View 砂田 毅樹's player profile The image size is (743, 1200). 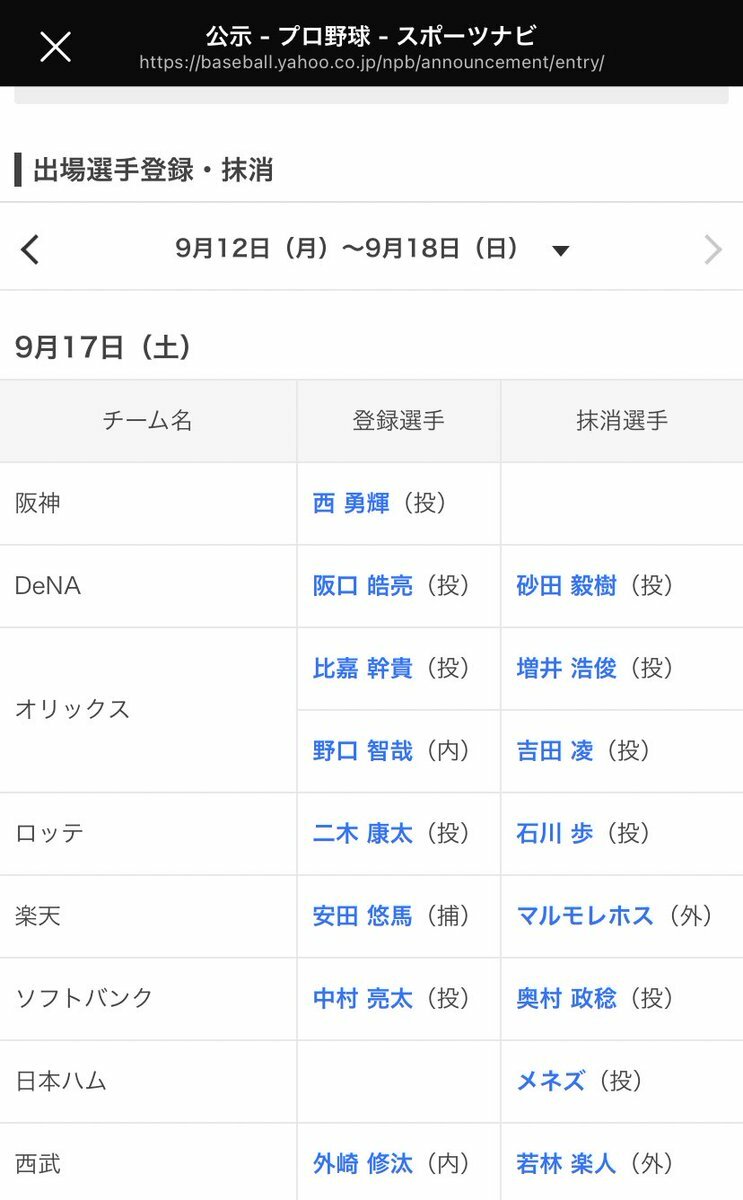[566, 586]
